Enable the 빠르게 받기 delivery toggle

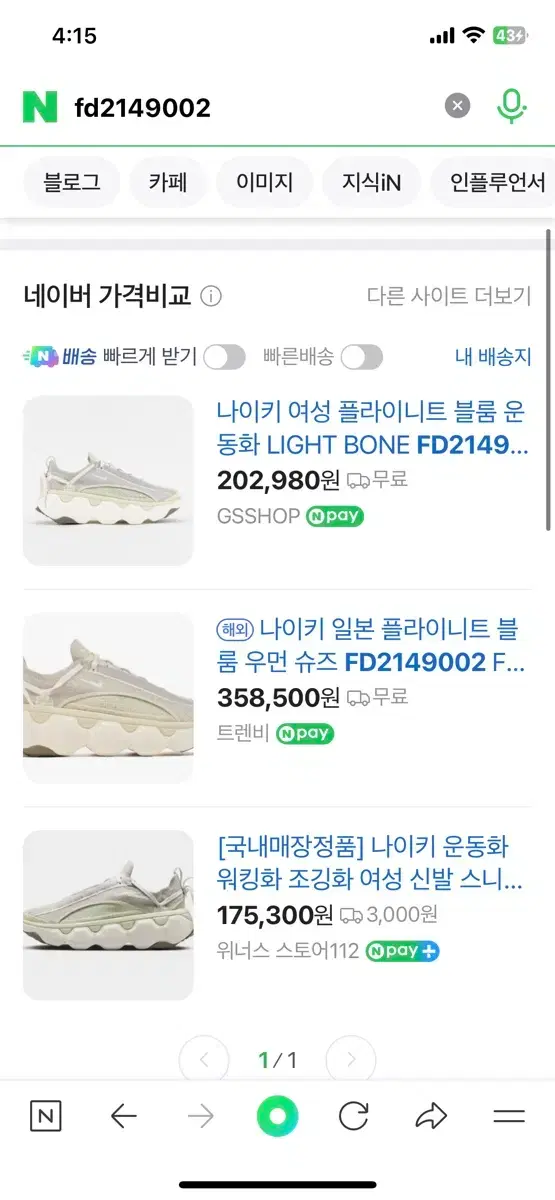[x=224, y=357]
